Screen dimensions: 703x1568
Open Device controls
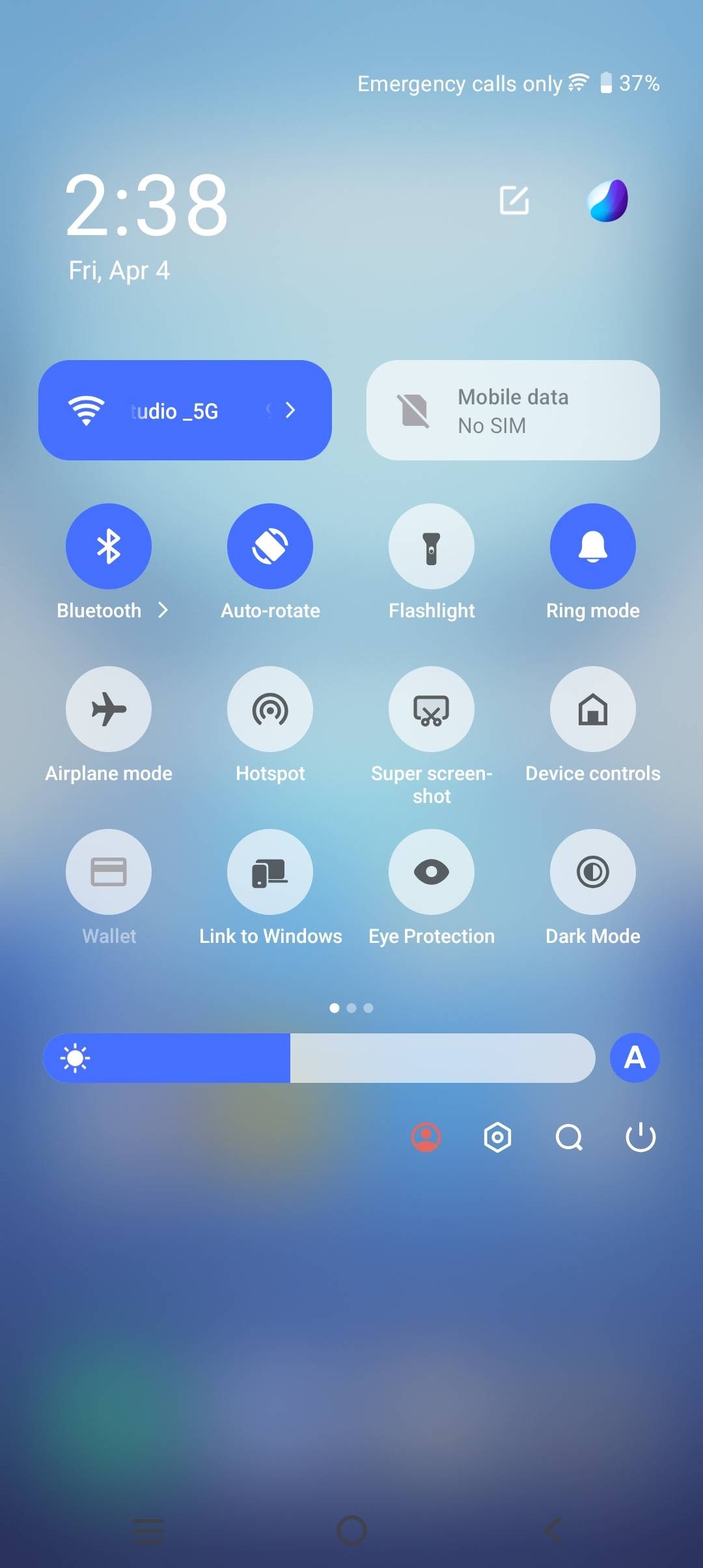pos(592,708)
